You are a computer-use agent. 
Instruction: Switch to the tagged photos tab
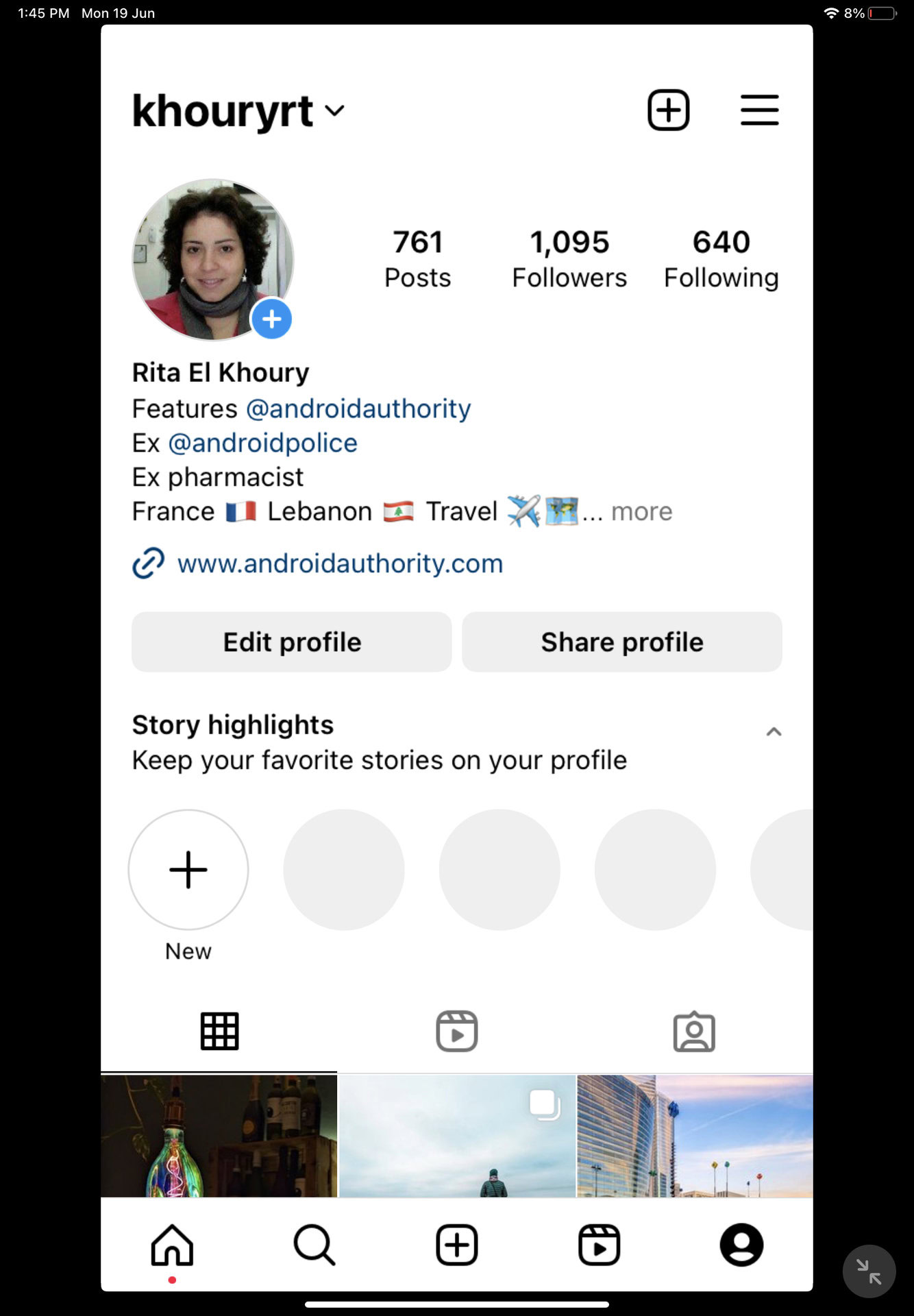[x=694, y=1031]
